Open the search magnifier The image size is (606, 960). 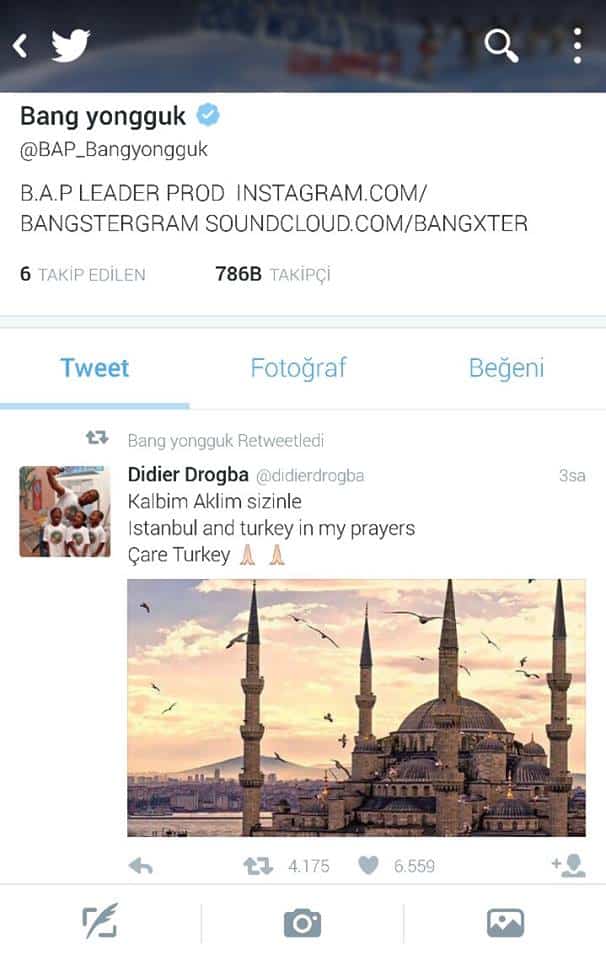pos(500,45)
